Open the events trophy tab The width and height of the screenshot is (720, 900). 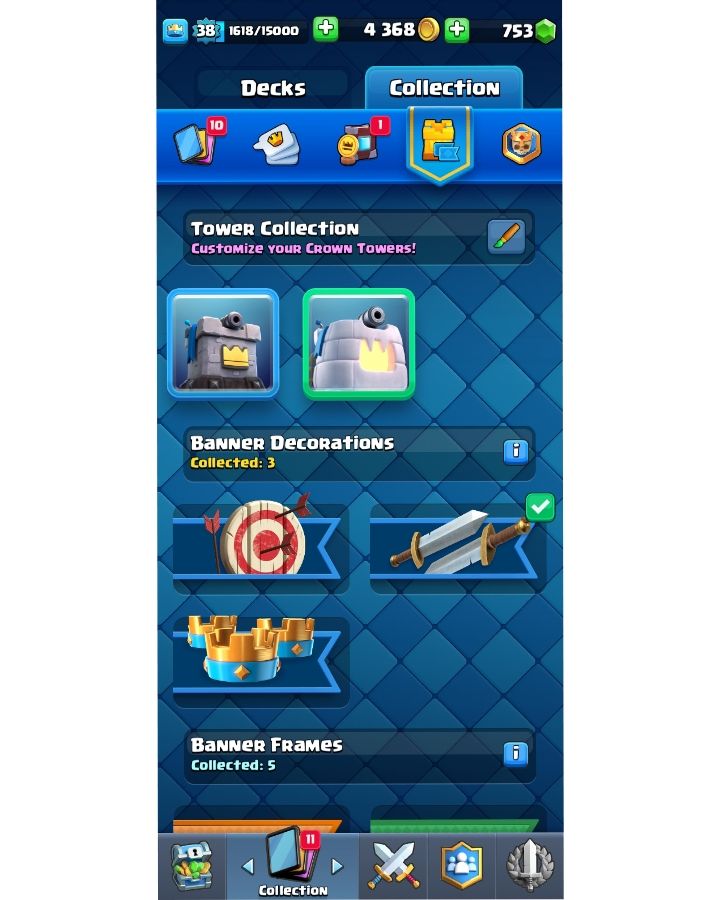click(x=529, y=866)
